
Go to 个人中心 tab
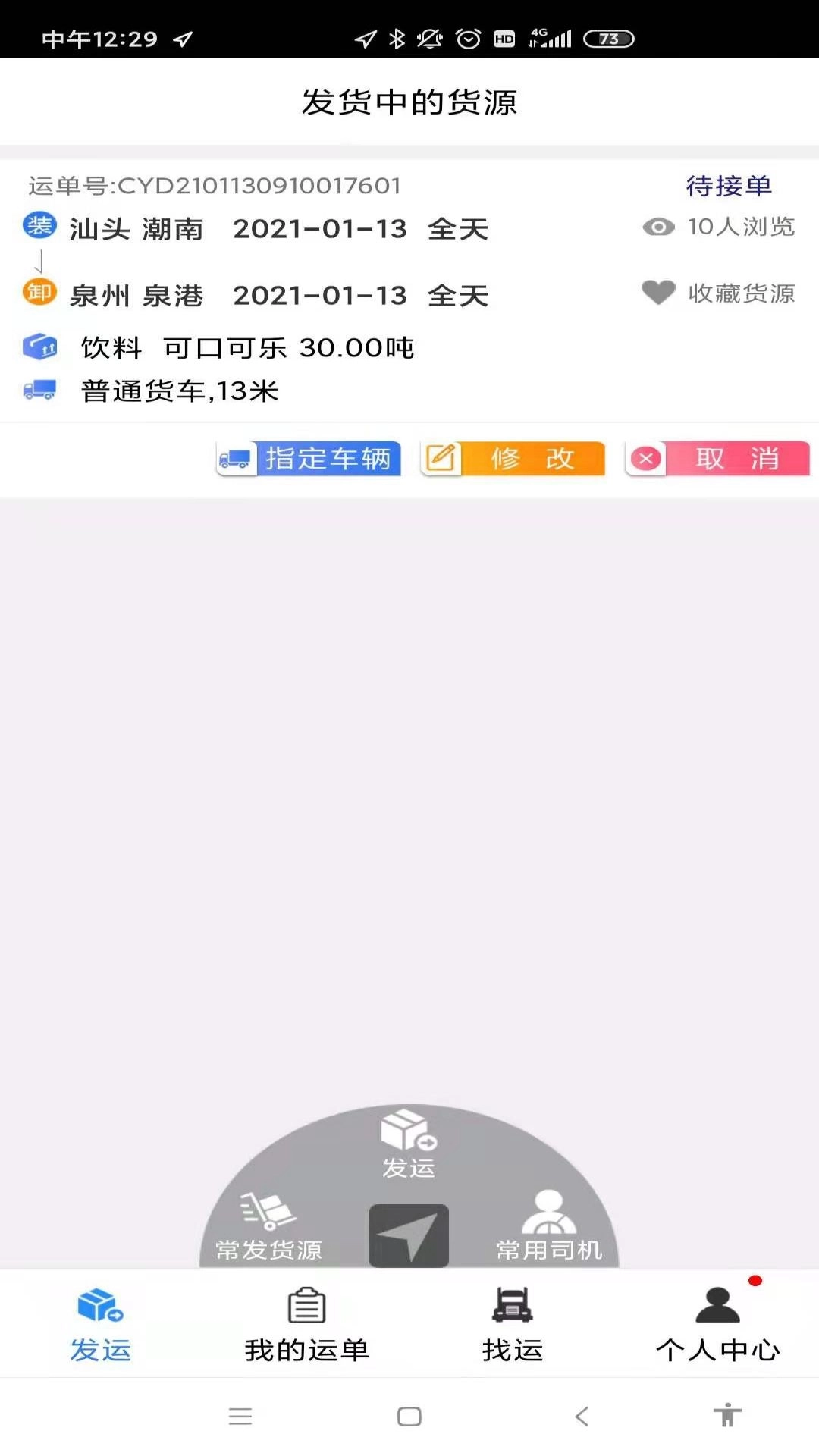click(717, 1324)
